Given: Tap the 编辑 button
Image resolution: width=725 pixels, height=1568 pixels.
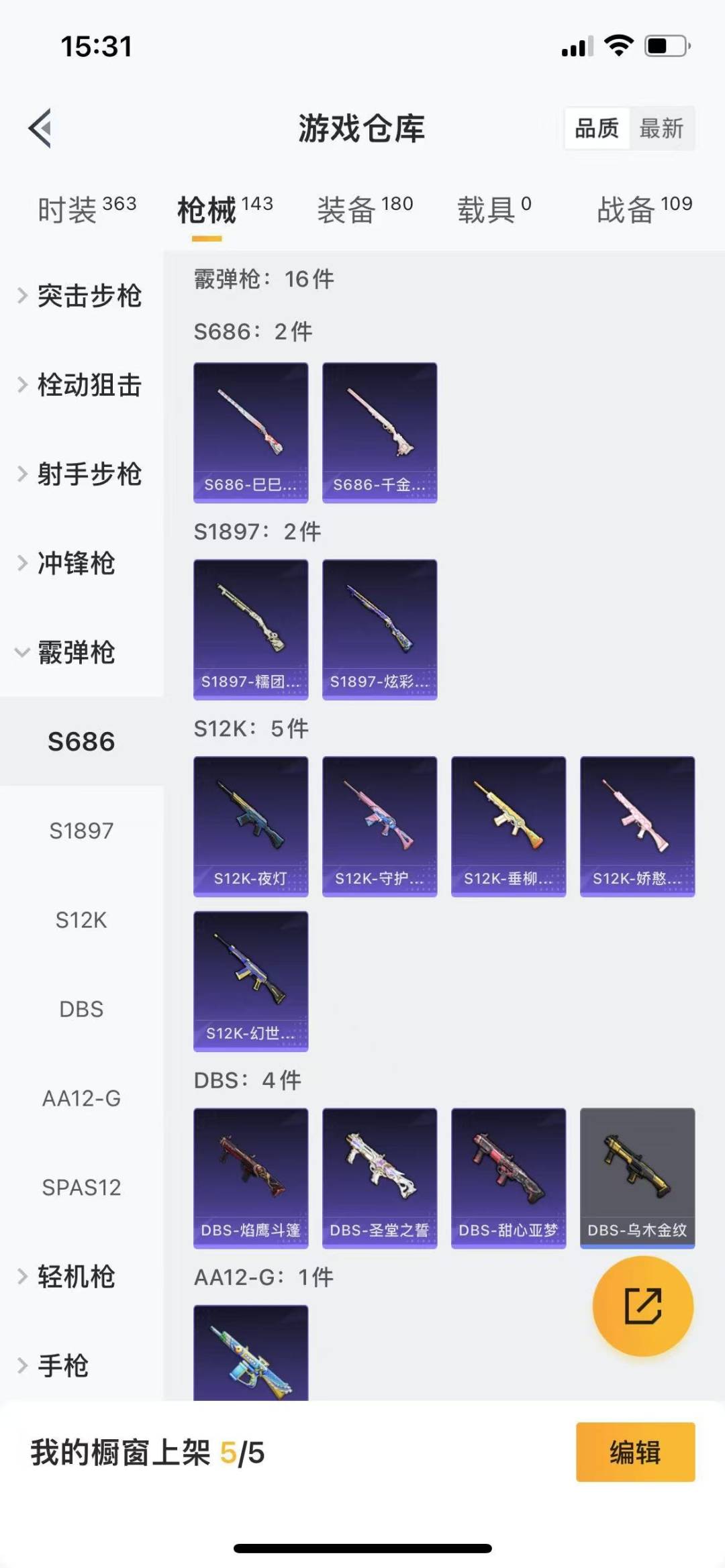Looking at the screenshot, I should (635, 1452).
